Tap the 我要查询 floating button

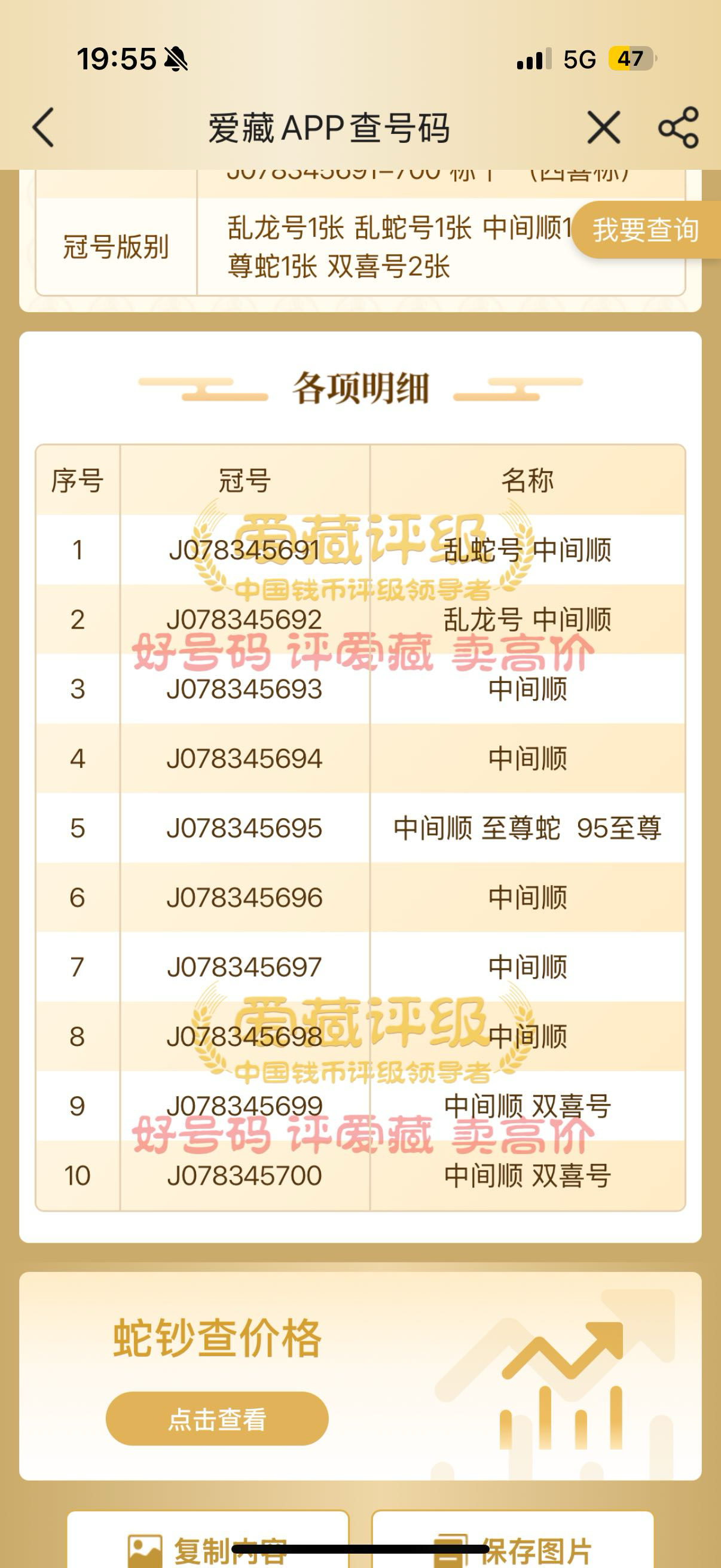click(x=645, y=230)
